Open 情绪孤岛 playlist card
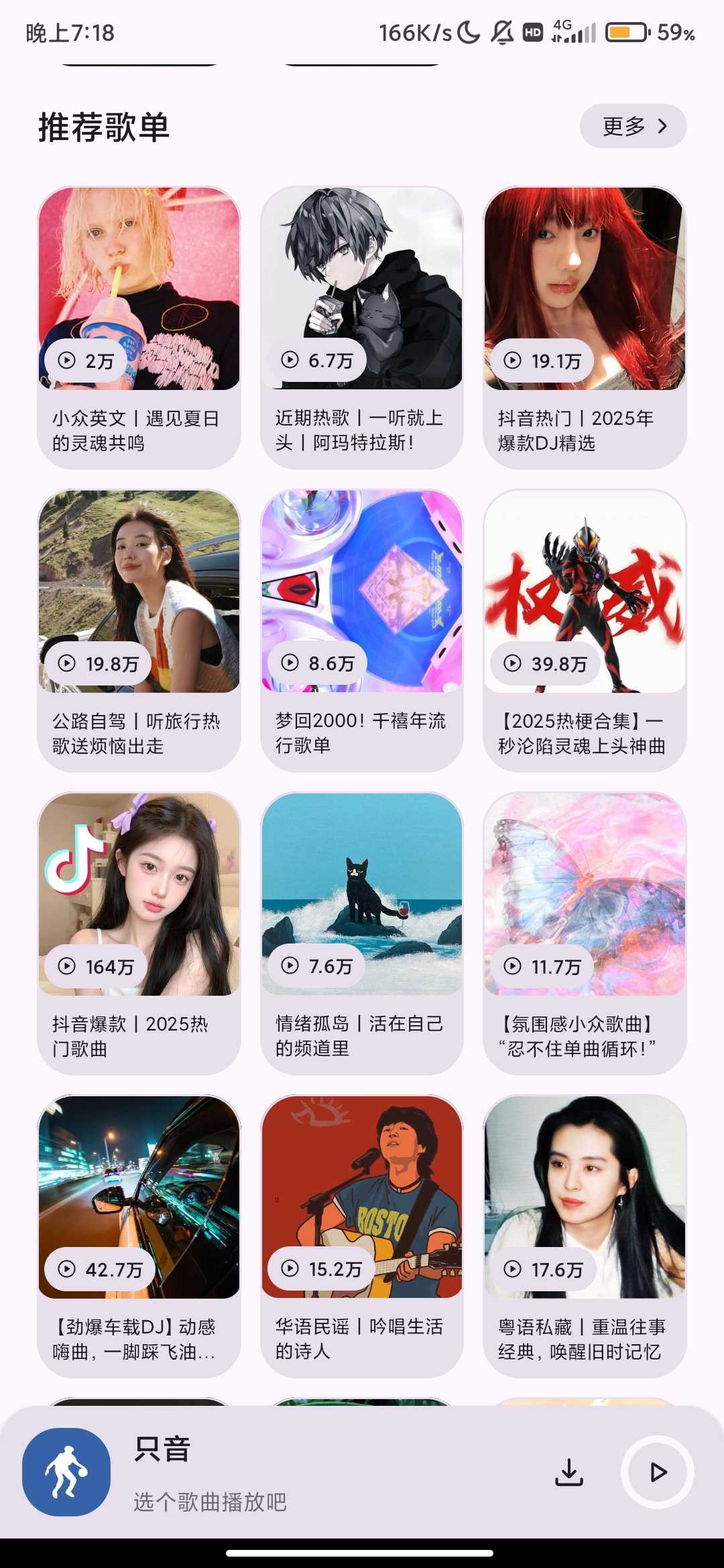Viewport: 724px width, 1568px height. tap(362, 933)
